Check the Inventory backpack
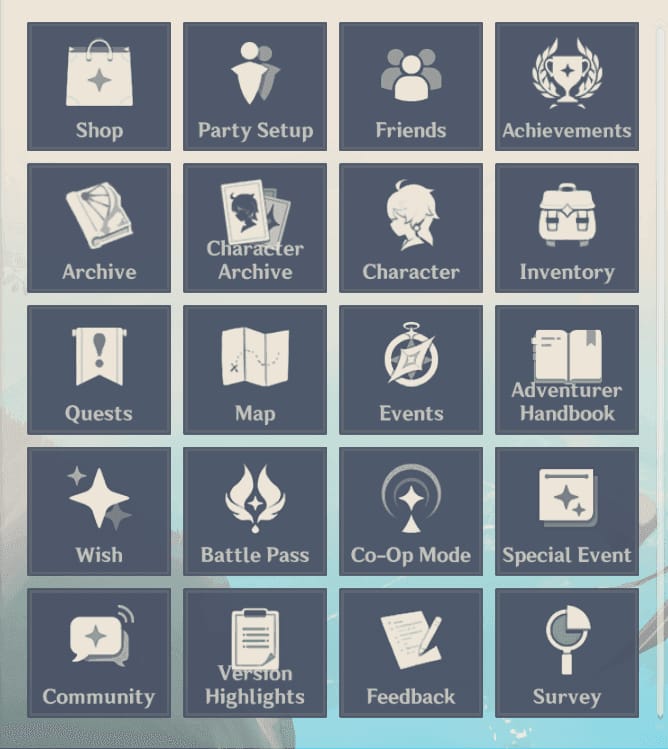Viewport: 668px width, 749px height. [567, 228]
